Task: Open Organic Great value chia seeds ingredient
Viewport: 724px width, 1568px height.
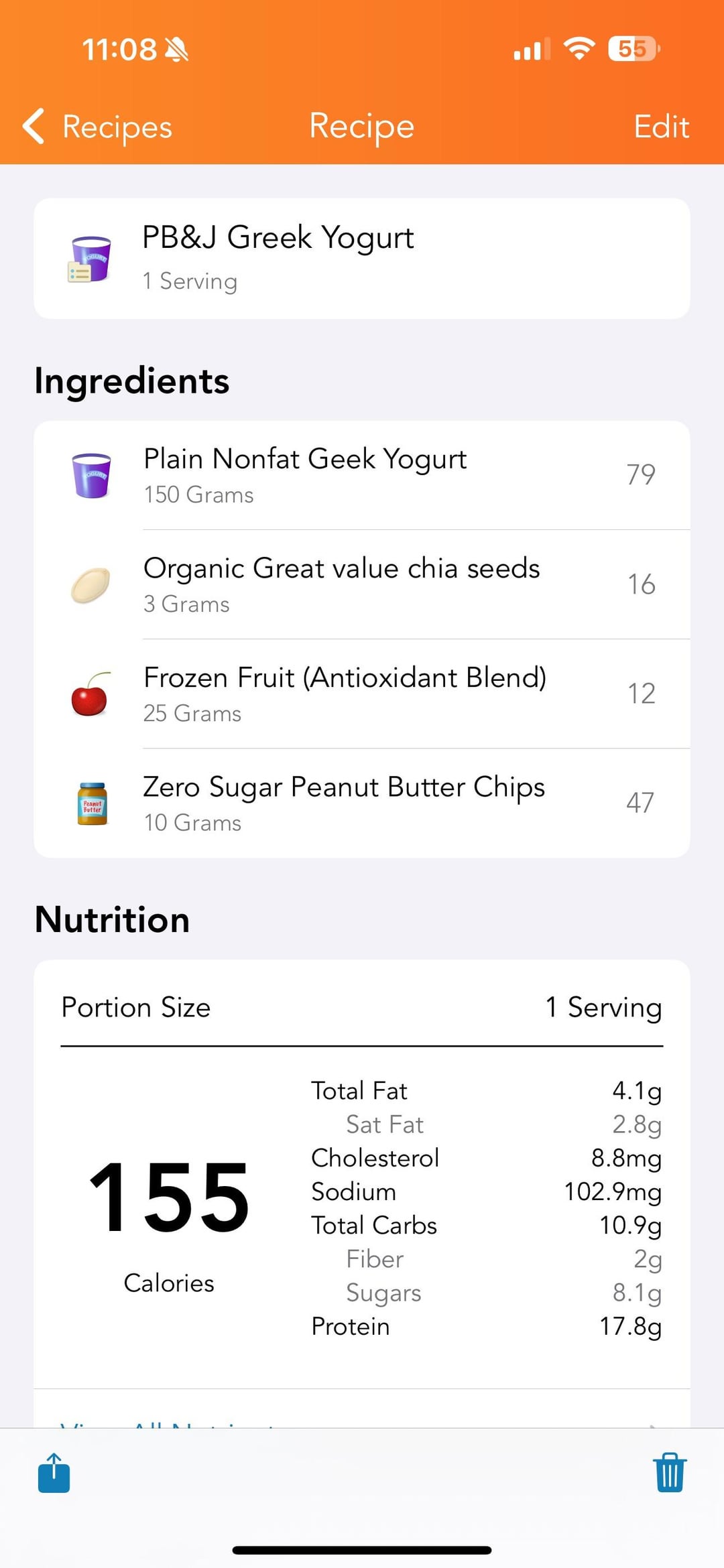Action: tap(362, 584)
